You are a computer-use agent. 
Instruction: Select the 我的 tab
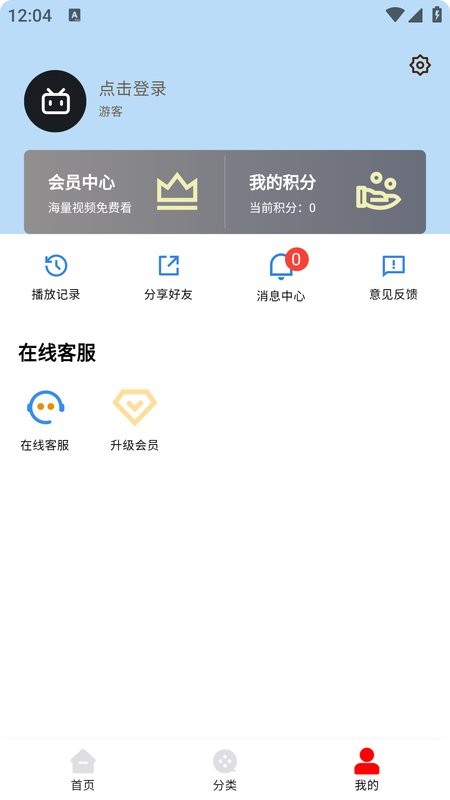[367, 769]
